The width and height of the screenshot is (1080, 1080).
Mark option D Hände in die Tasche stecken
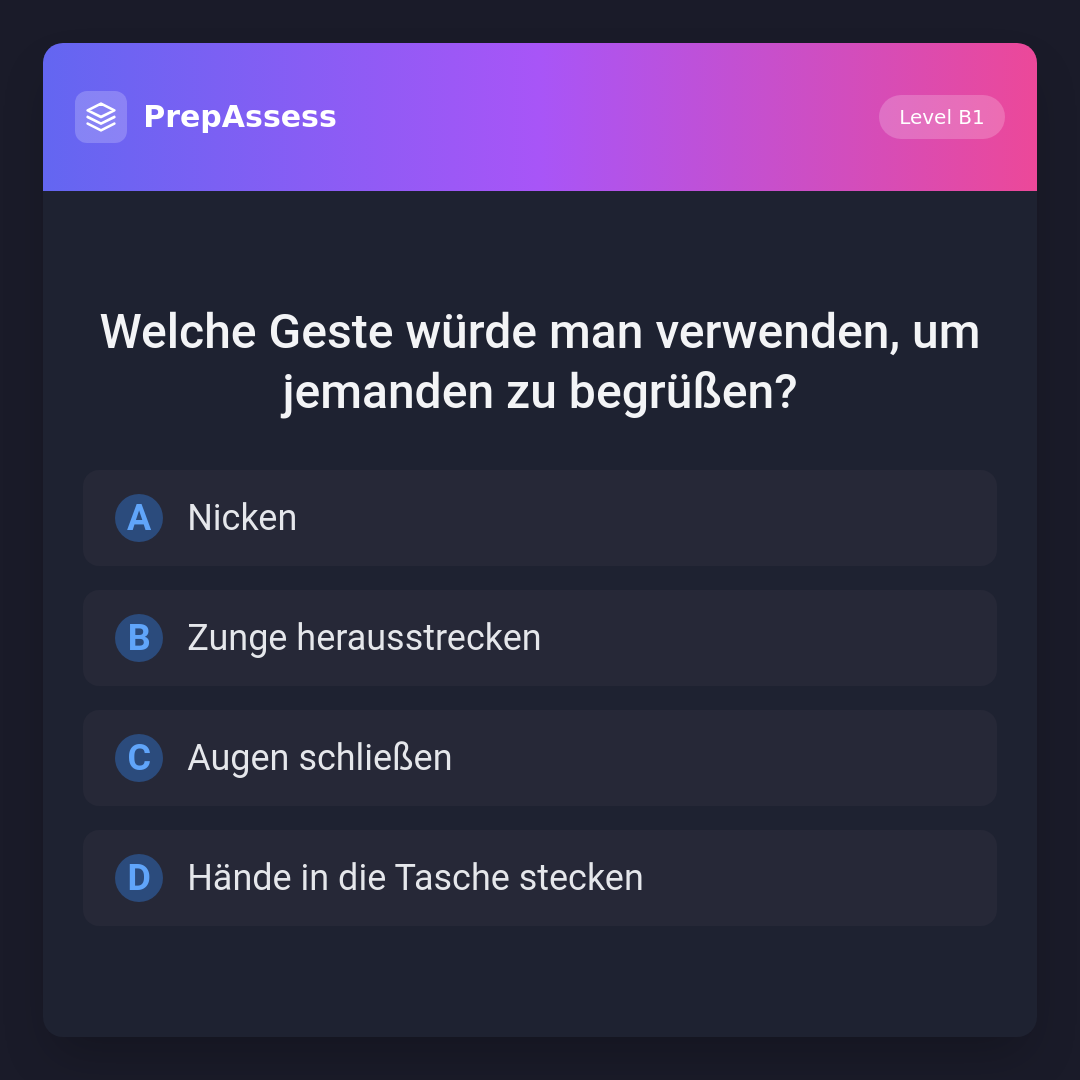(x=540, y=878)
